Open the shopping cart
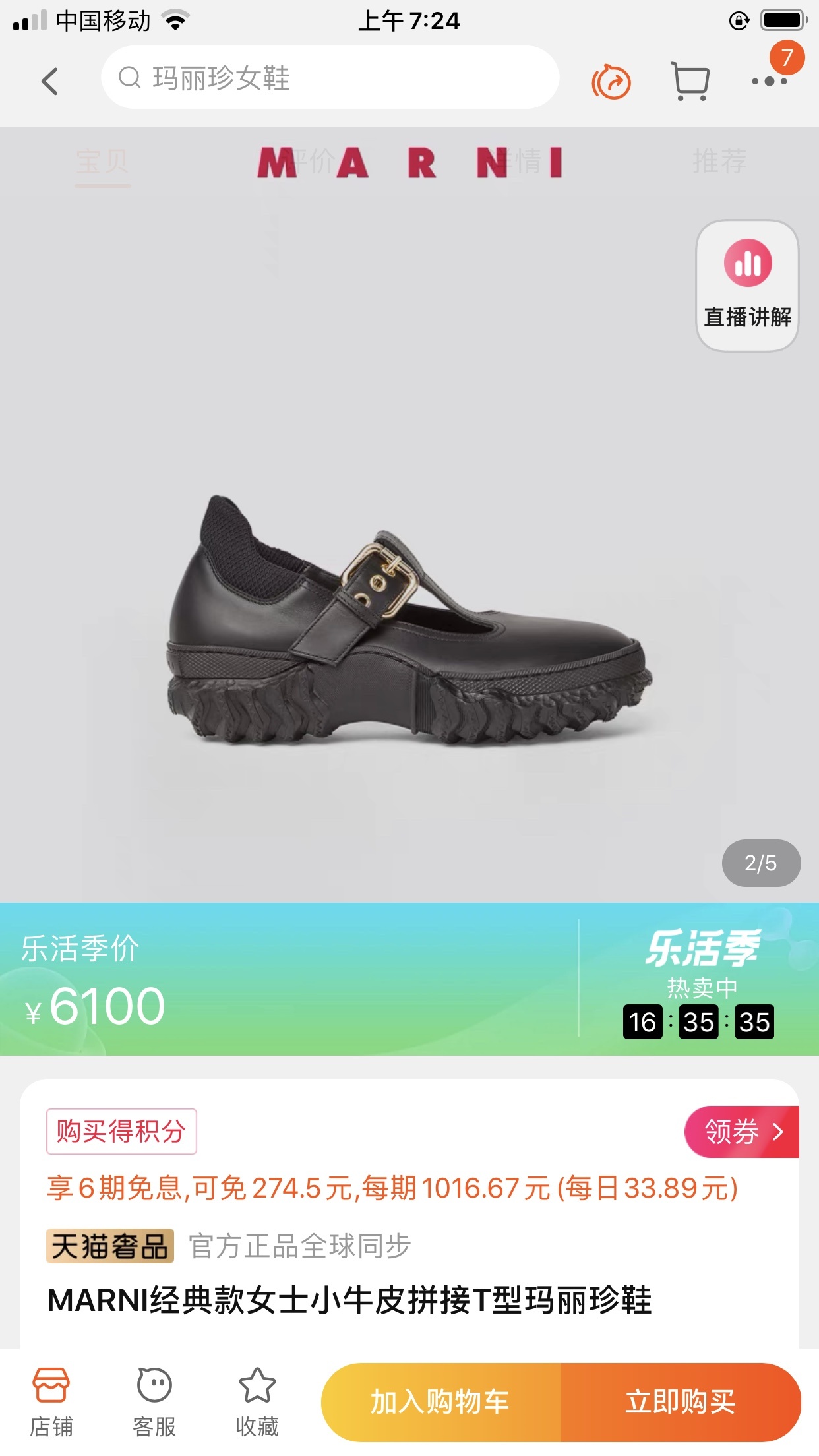The height and width of the screenshot is (1456, 819). tap(690, 81)
